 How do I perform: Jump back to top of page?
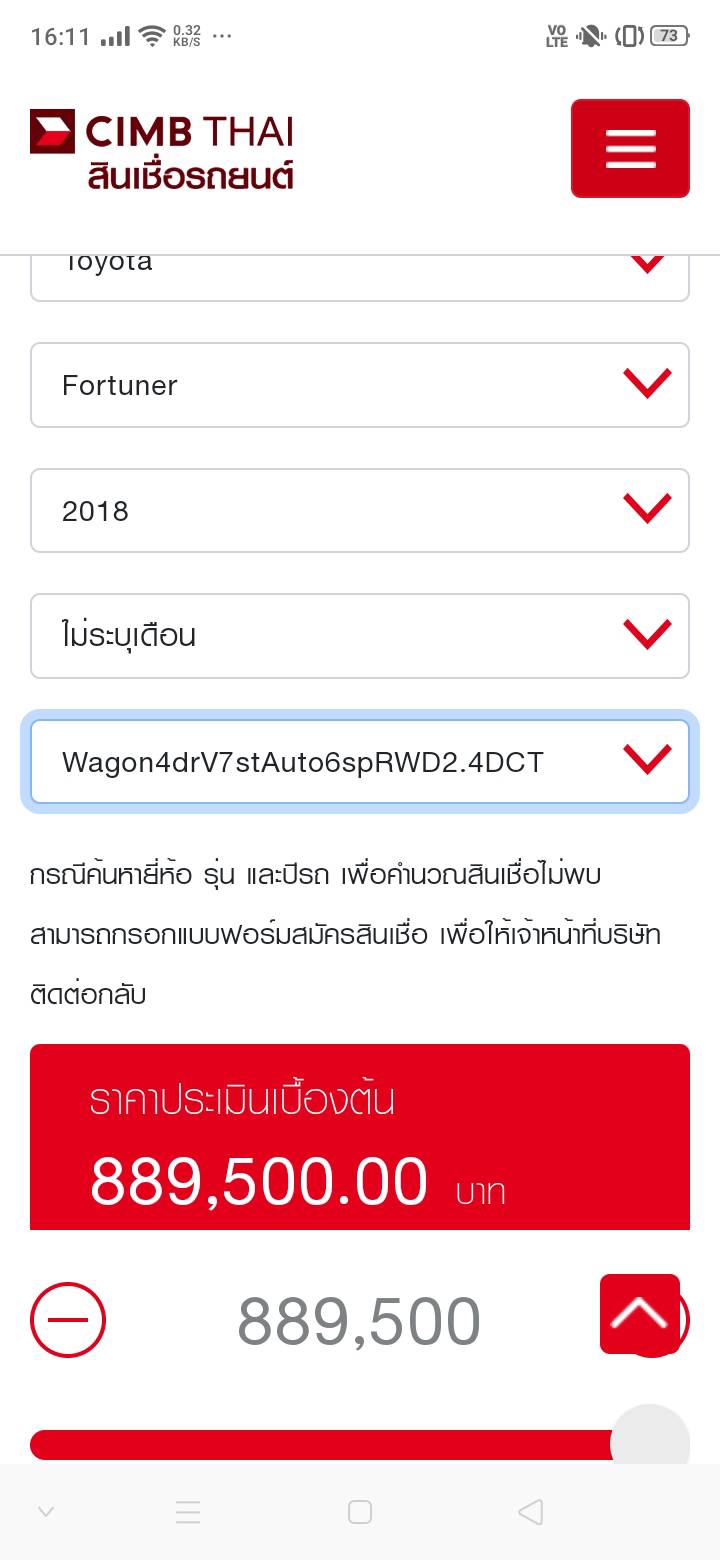coord(640,1313)
